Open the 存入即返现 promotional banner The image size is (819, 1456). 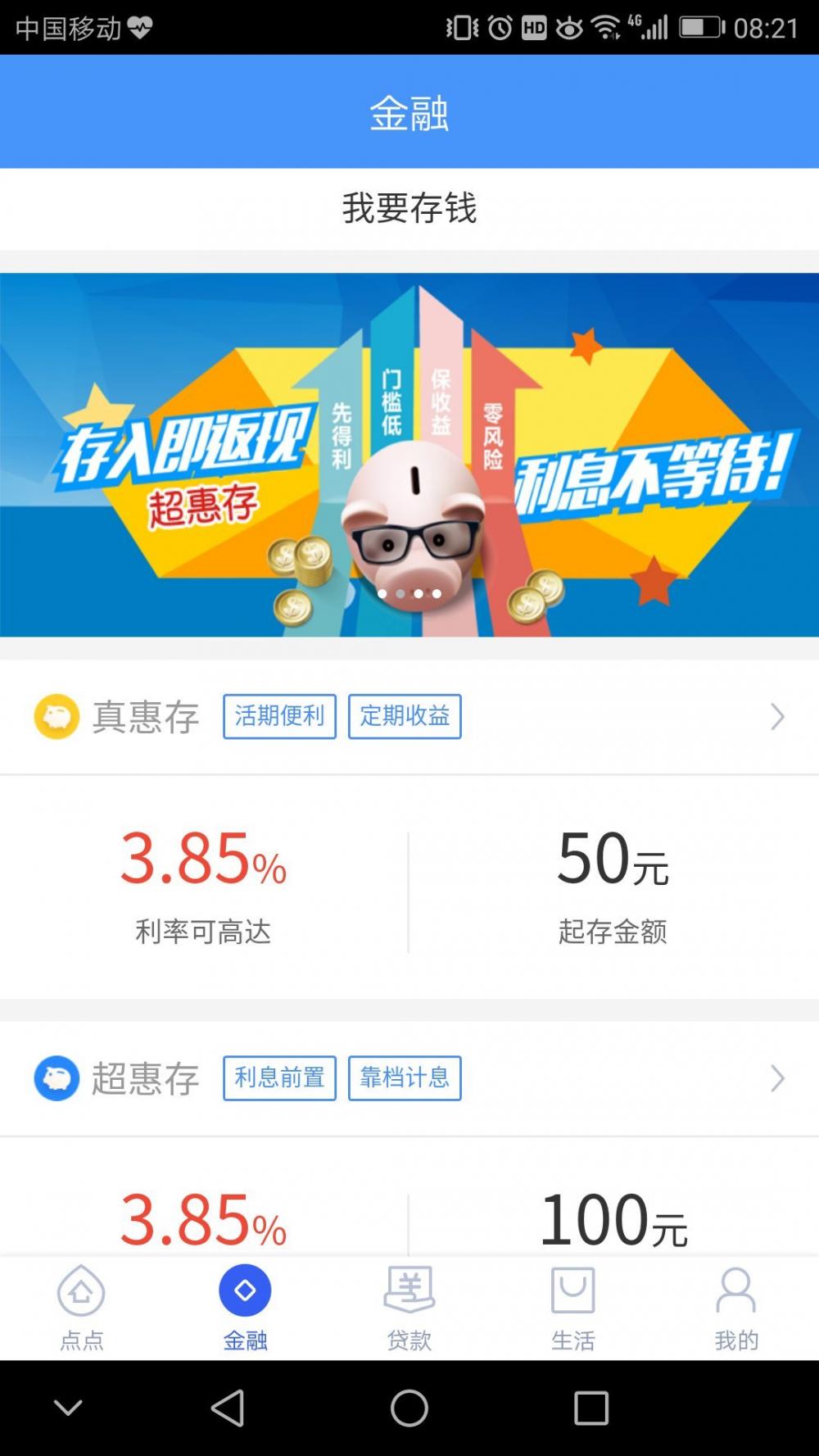(409, 455)
